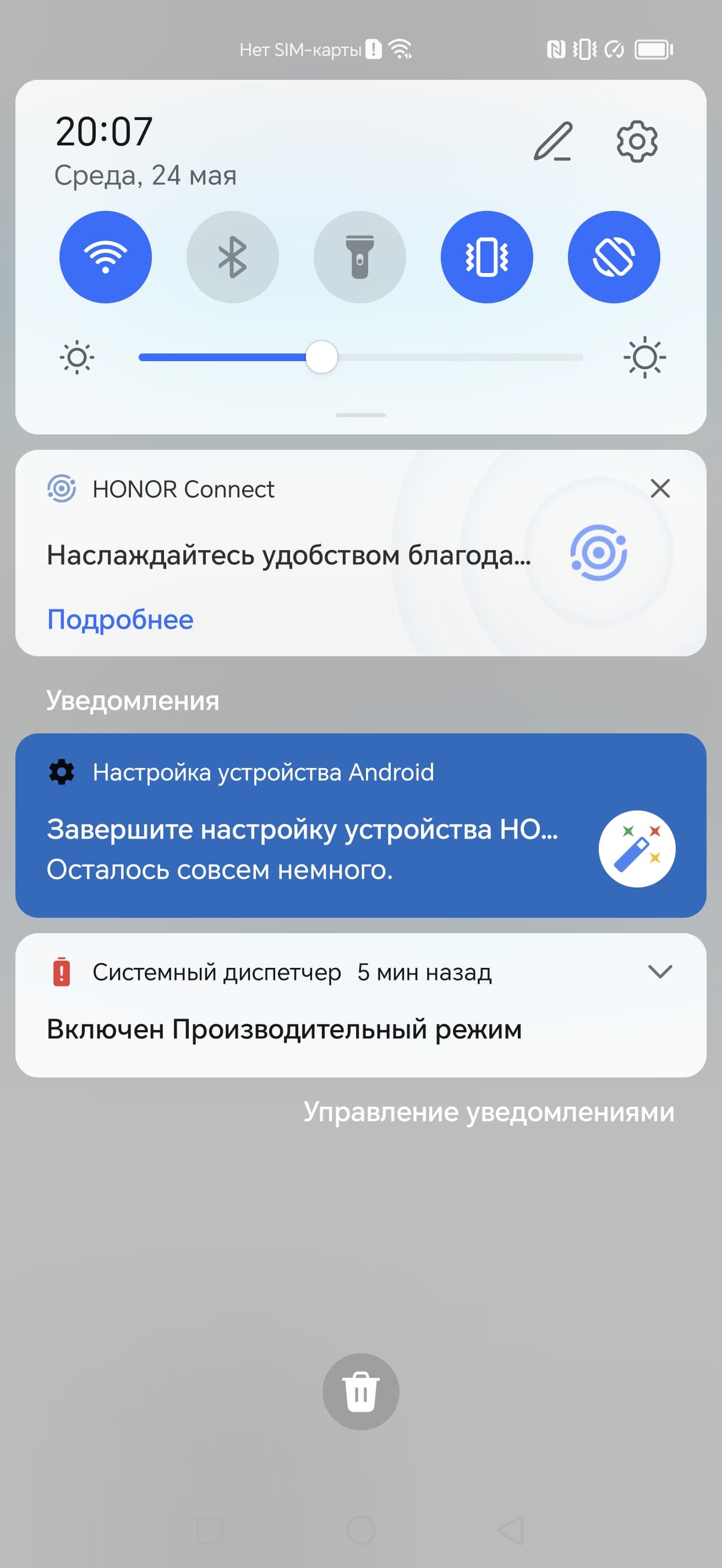Clear all notifications with trash button
Image resolution: width=722 pixels, height=1568 pixels.
pyautogui.click(x=360, y=1391)
